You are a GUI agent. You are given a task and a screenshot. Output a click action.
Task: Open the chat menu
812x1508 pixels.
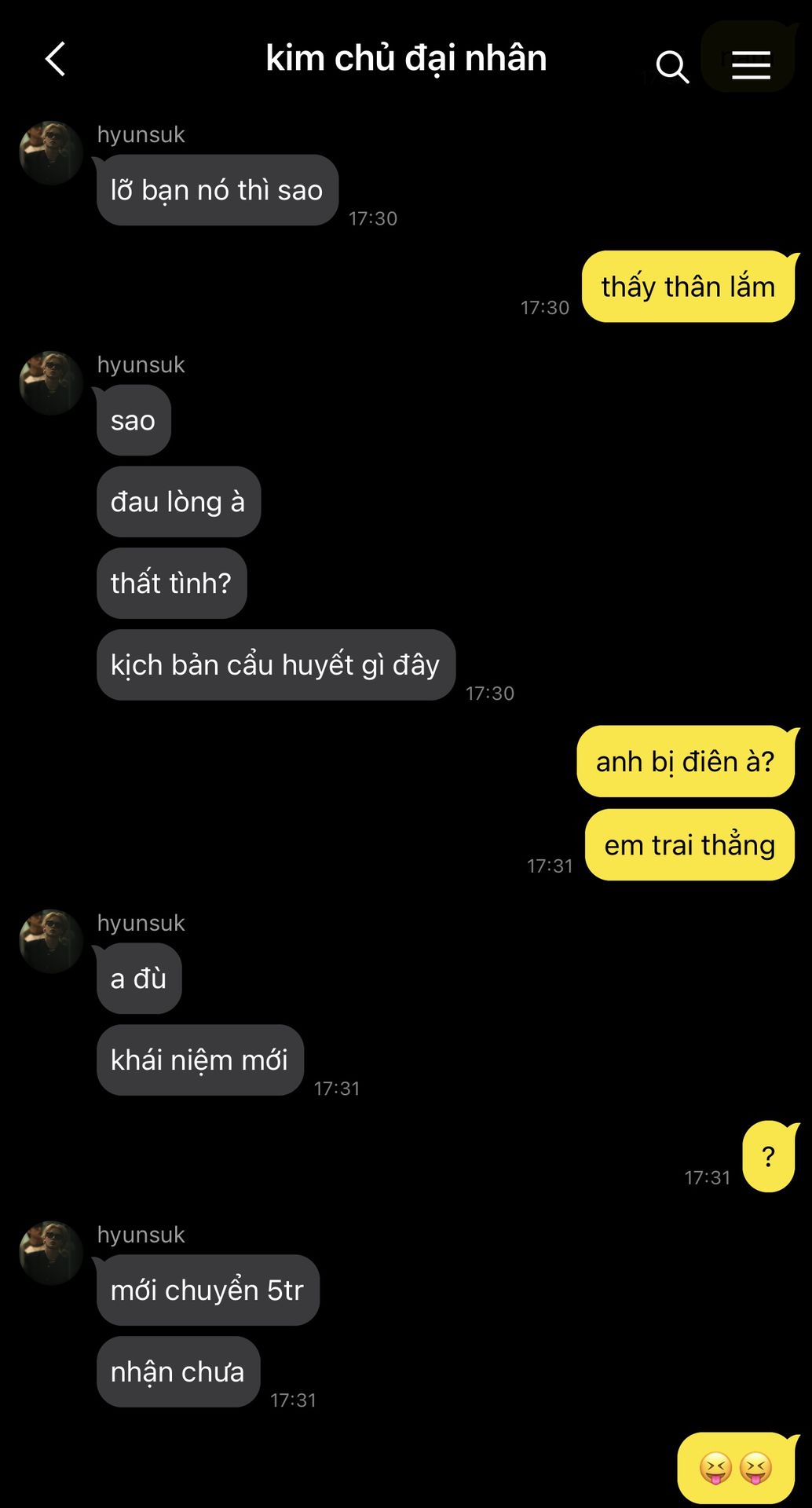tap(751, 65)
